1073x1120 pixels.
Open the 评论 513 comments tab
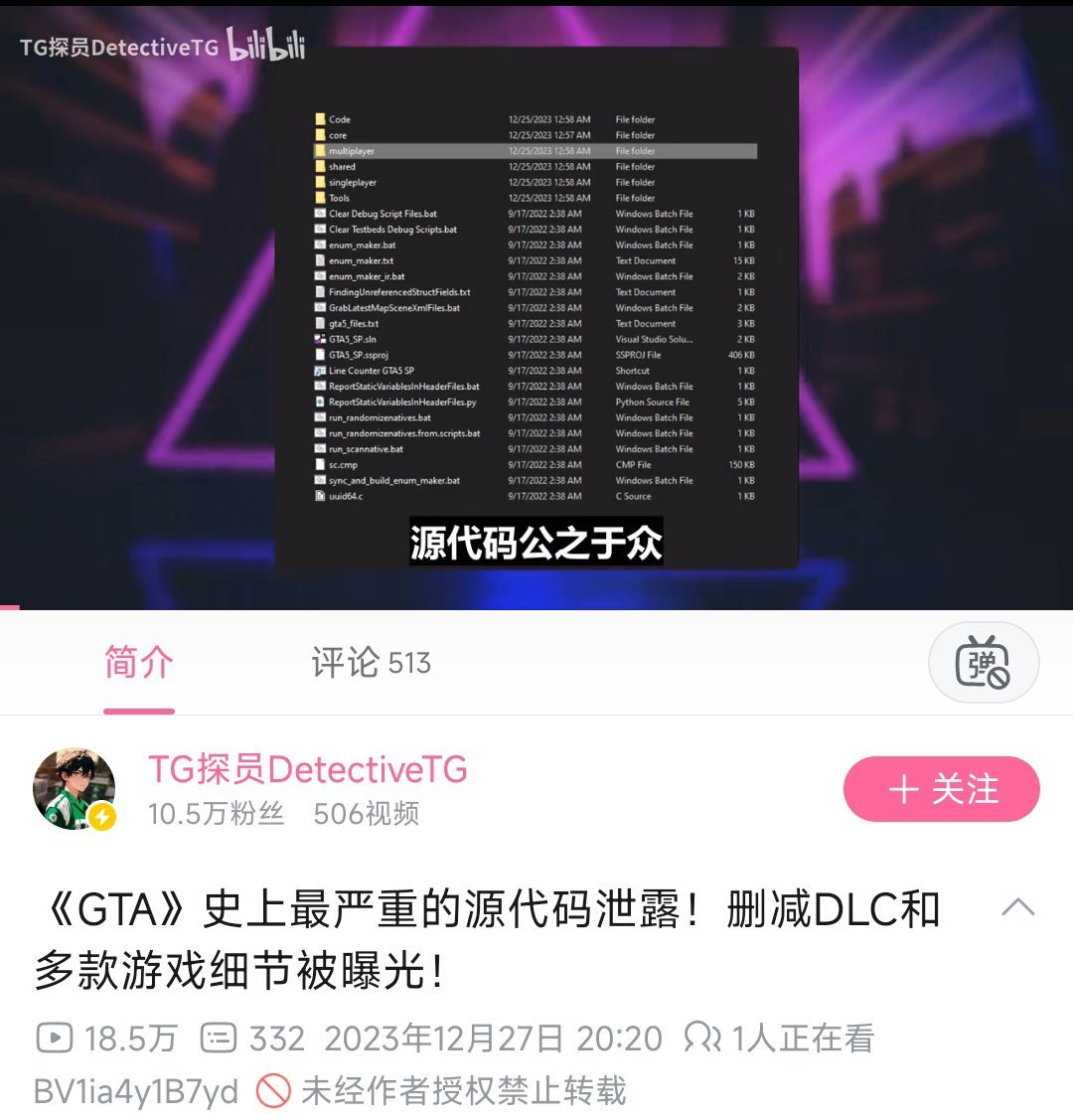click(371, 663)
